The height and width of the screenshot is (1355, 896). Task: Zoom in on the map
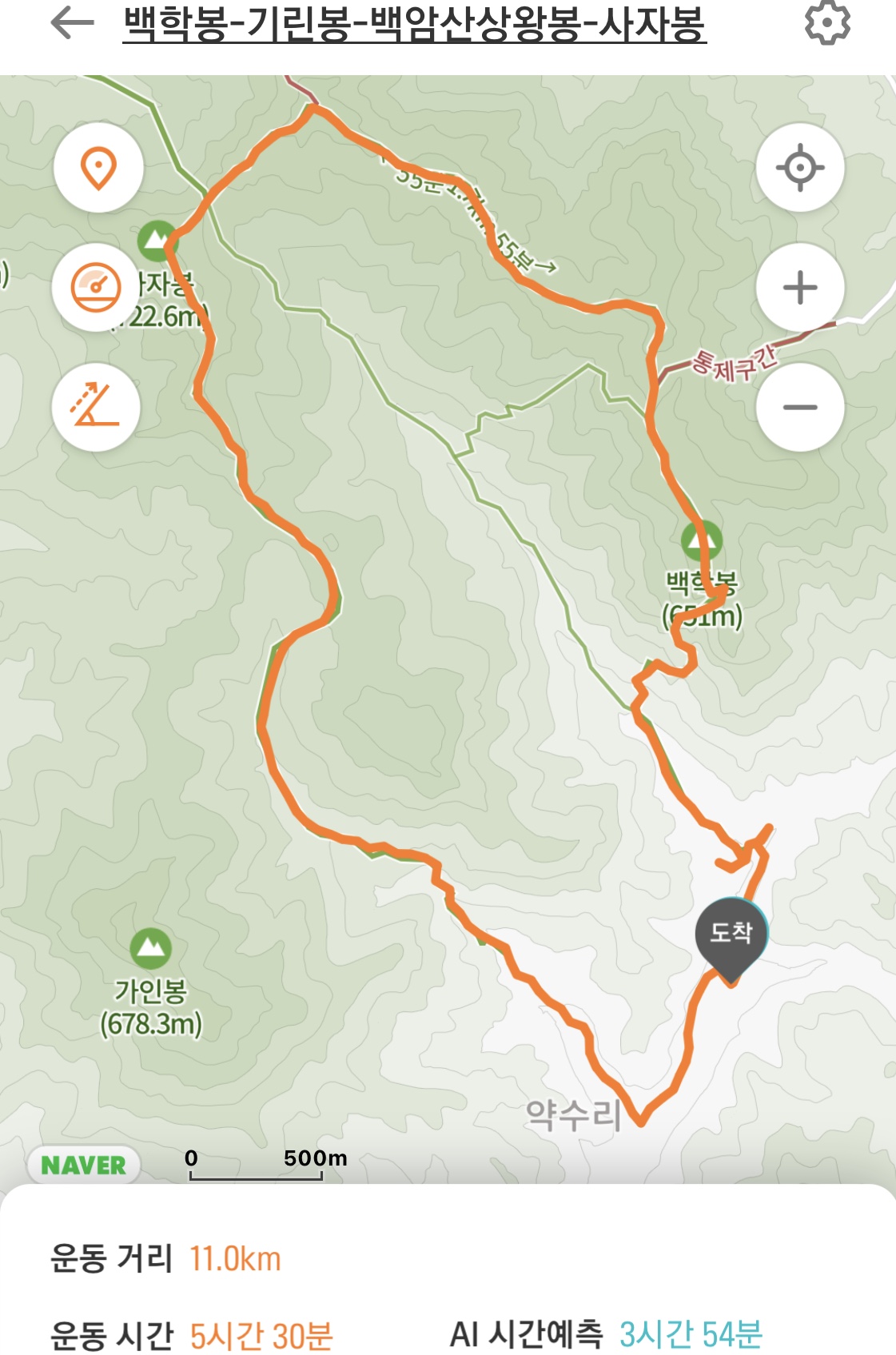(x=800, y=288)
